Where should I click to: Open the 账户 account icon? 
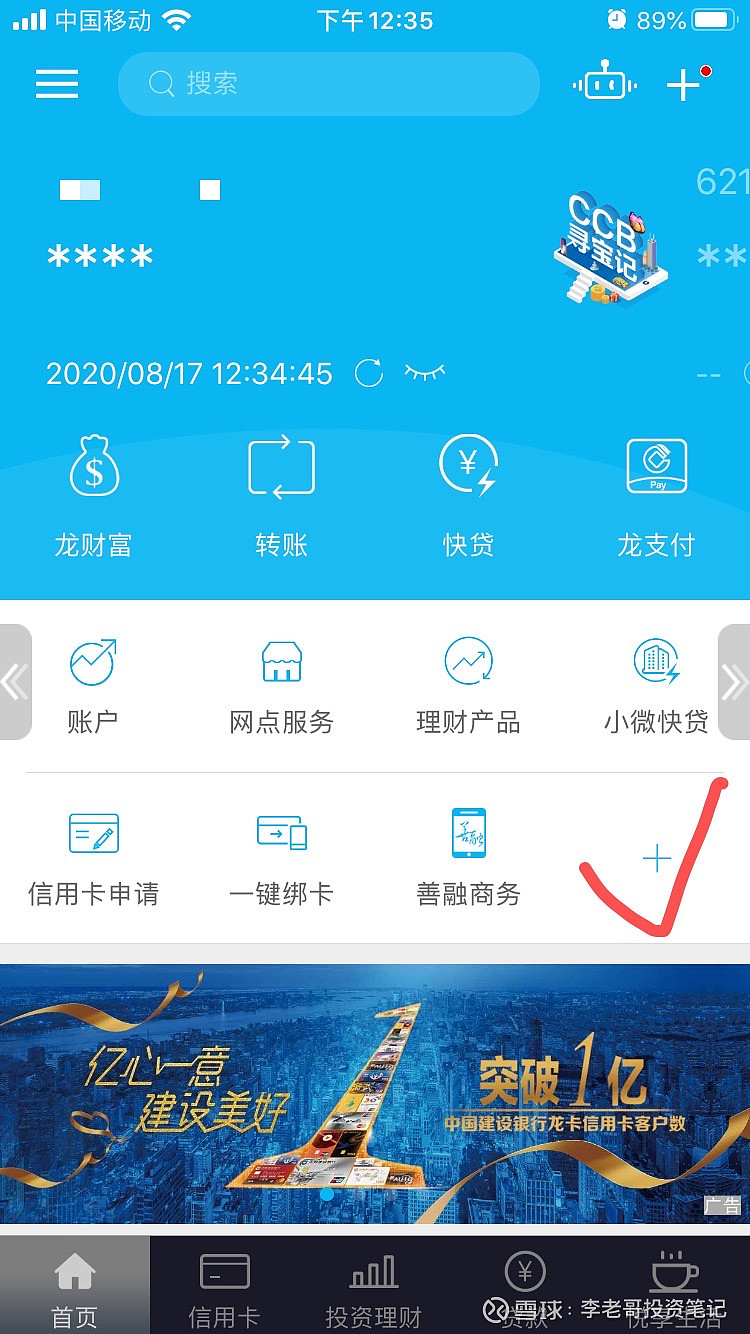[x=93, y=683]
